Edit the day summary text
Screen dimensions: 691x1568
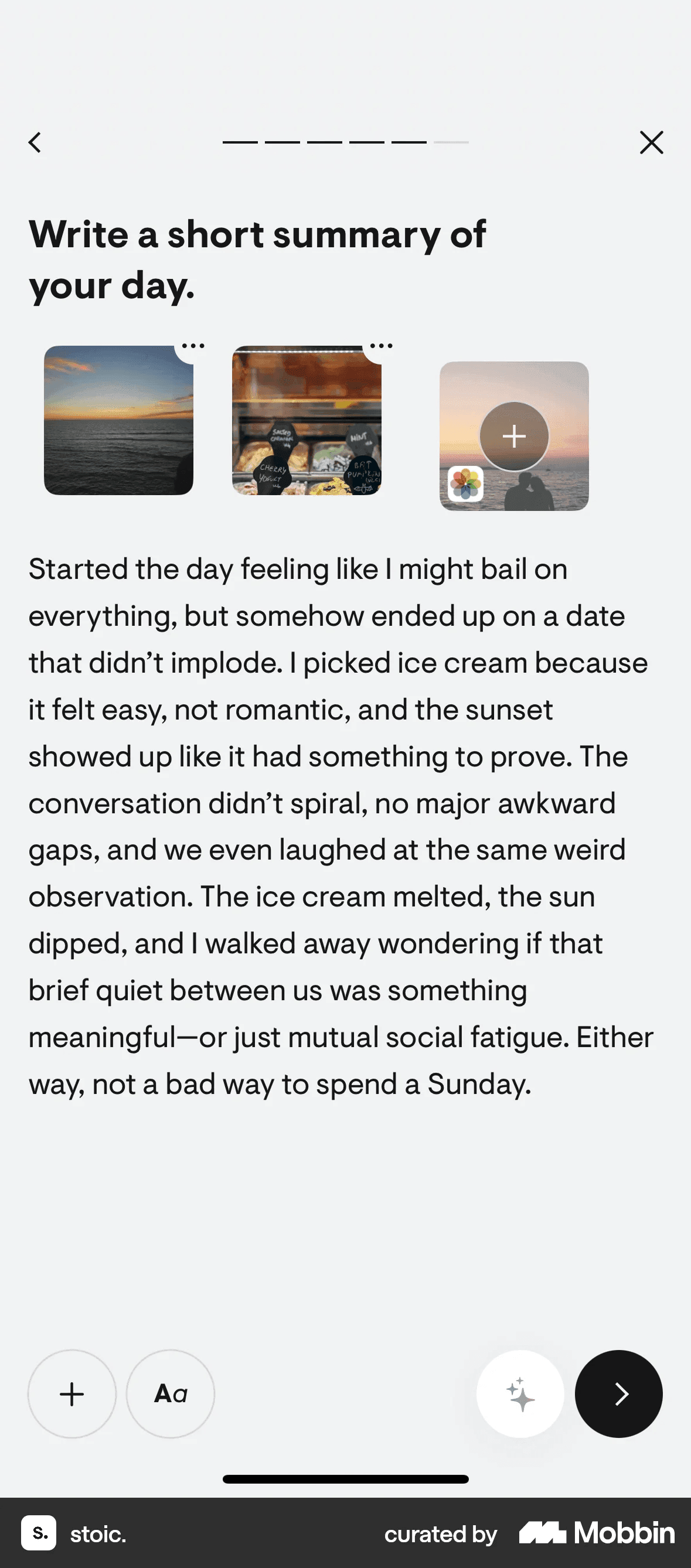click(x=341, y=826)
